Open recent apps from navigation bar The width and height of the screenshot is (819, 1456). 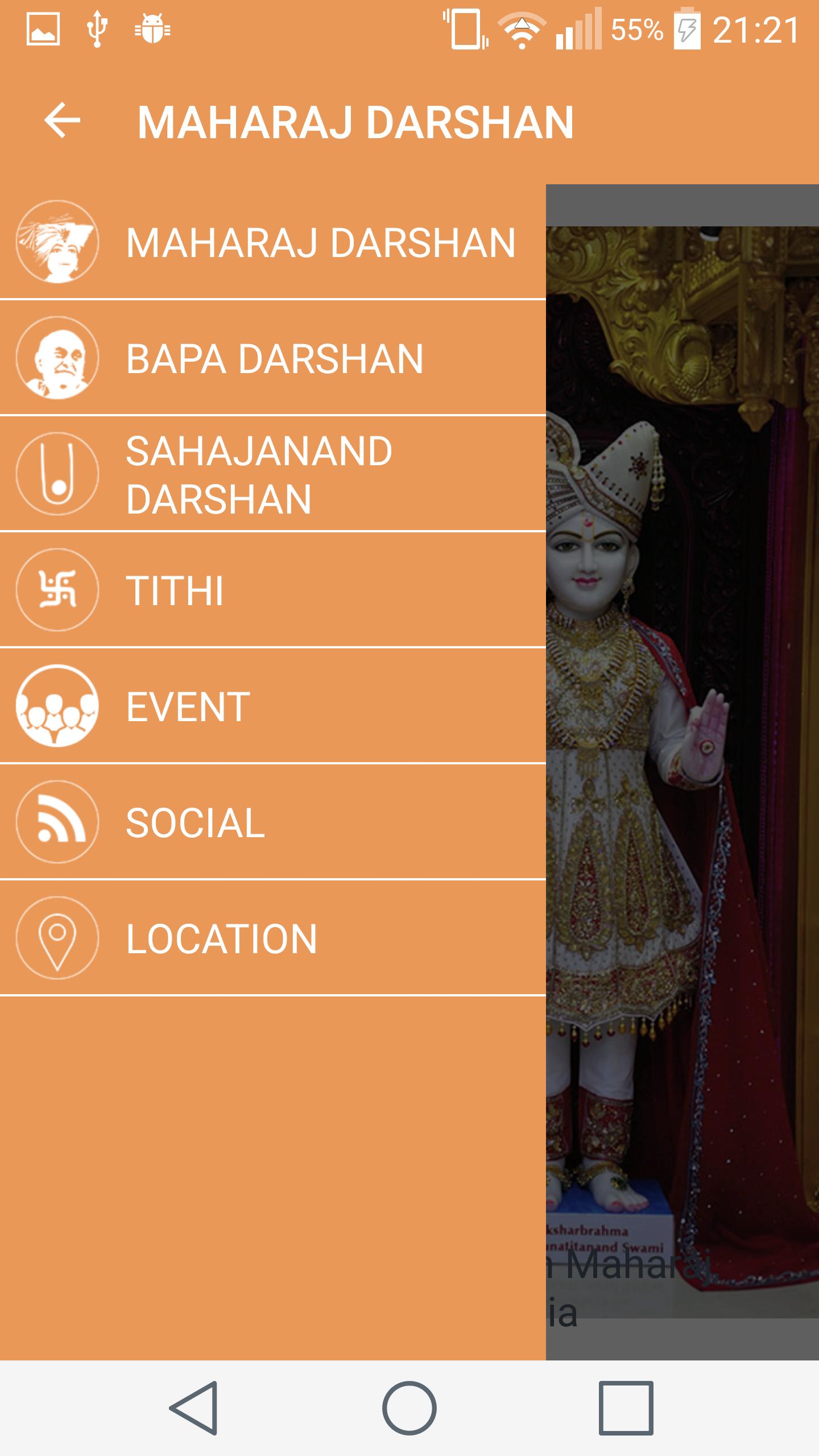coord(626,1408)
